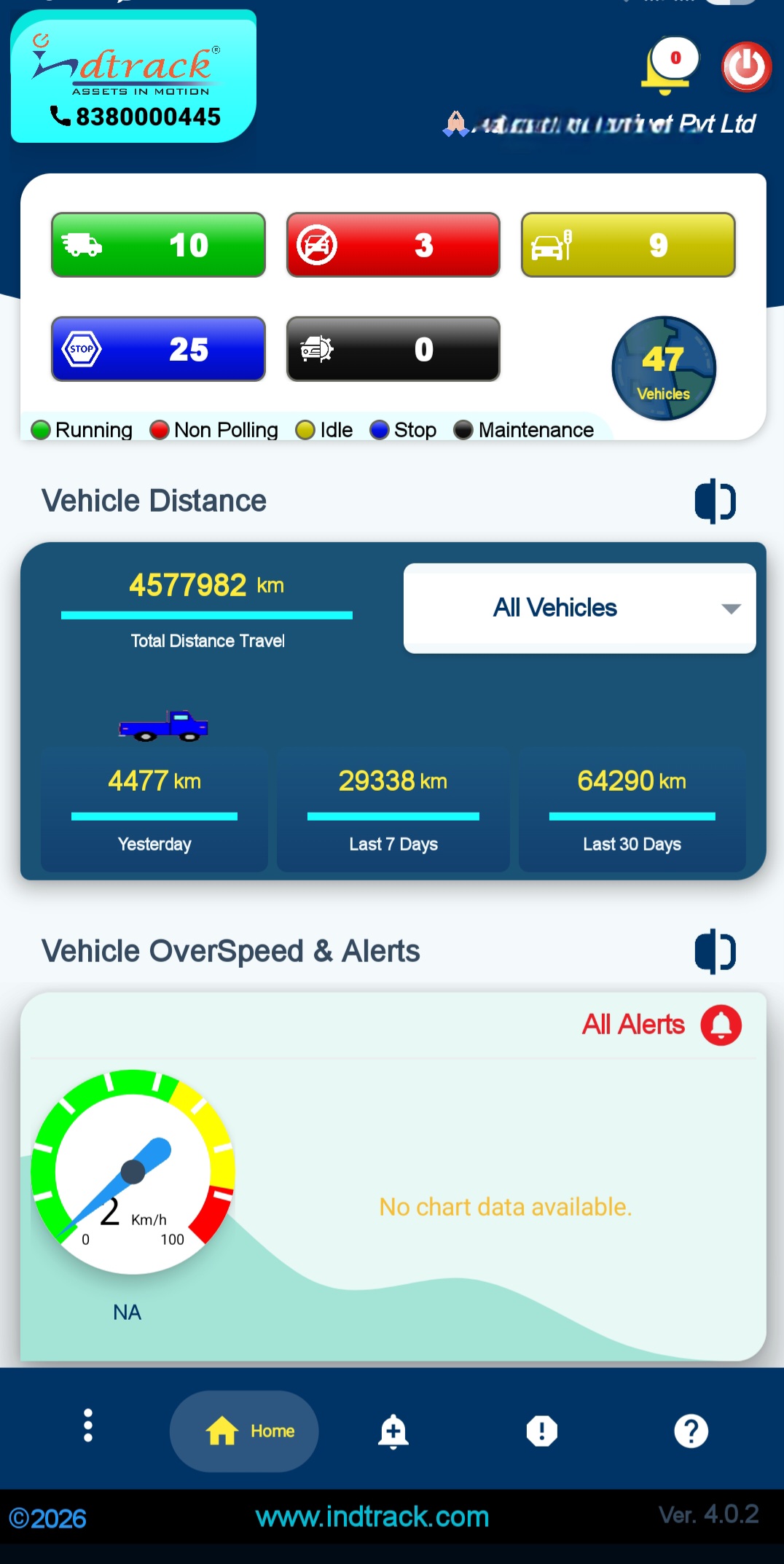View the maintenance vehicles tile
The height and width of the screenshot is (1564, 784).
393,349
